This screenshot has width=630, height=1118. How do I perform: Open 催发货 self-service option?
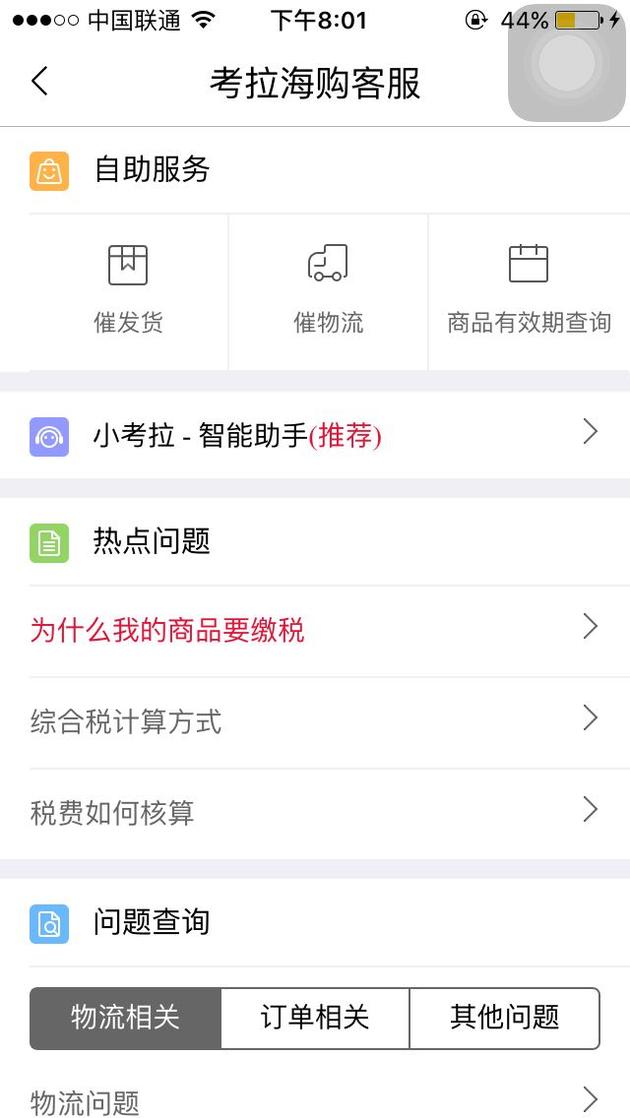click(x=128, y=292)
